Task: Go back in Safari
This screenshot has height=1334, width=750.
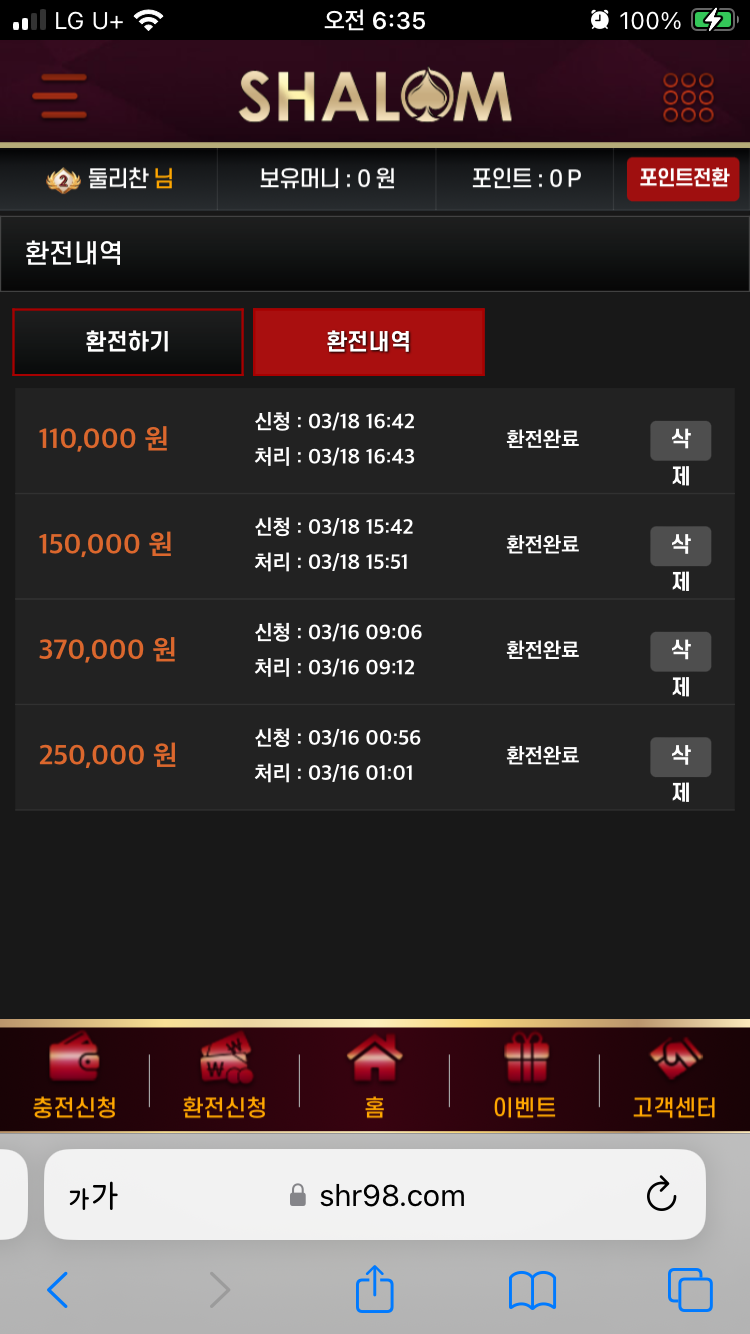Action: 58,1291
